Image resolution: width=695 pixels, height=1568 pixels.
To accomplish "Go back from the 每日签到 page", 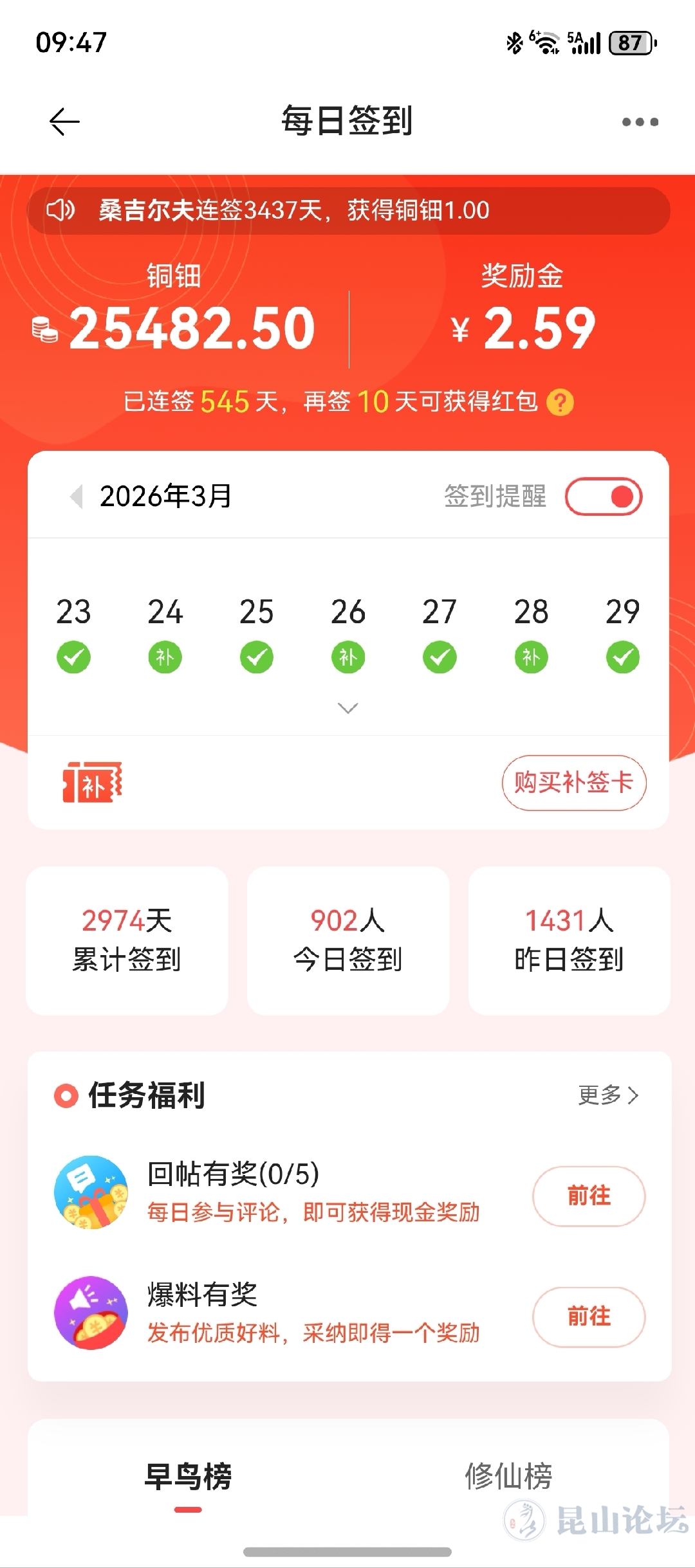I will click(64, 122).
